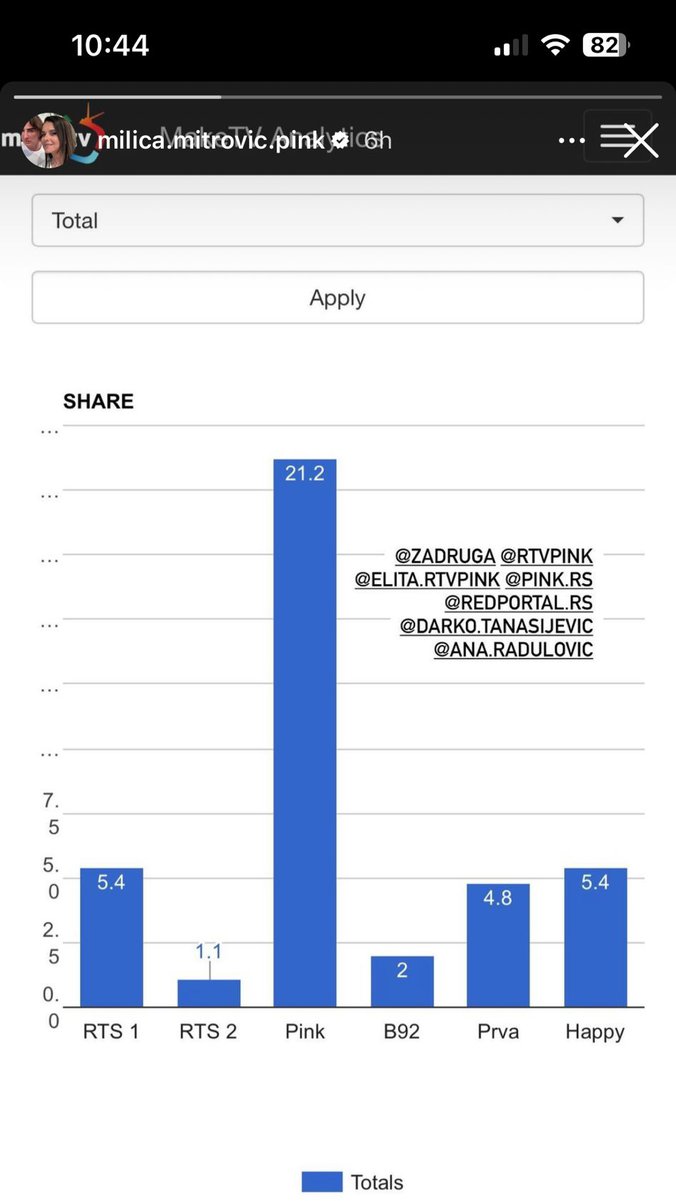Open the @ANA.RADULOVIC mention
The width and height of the screenshot is (676, 1201).
point(513,650)
